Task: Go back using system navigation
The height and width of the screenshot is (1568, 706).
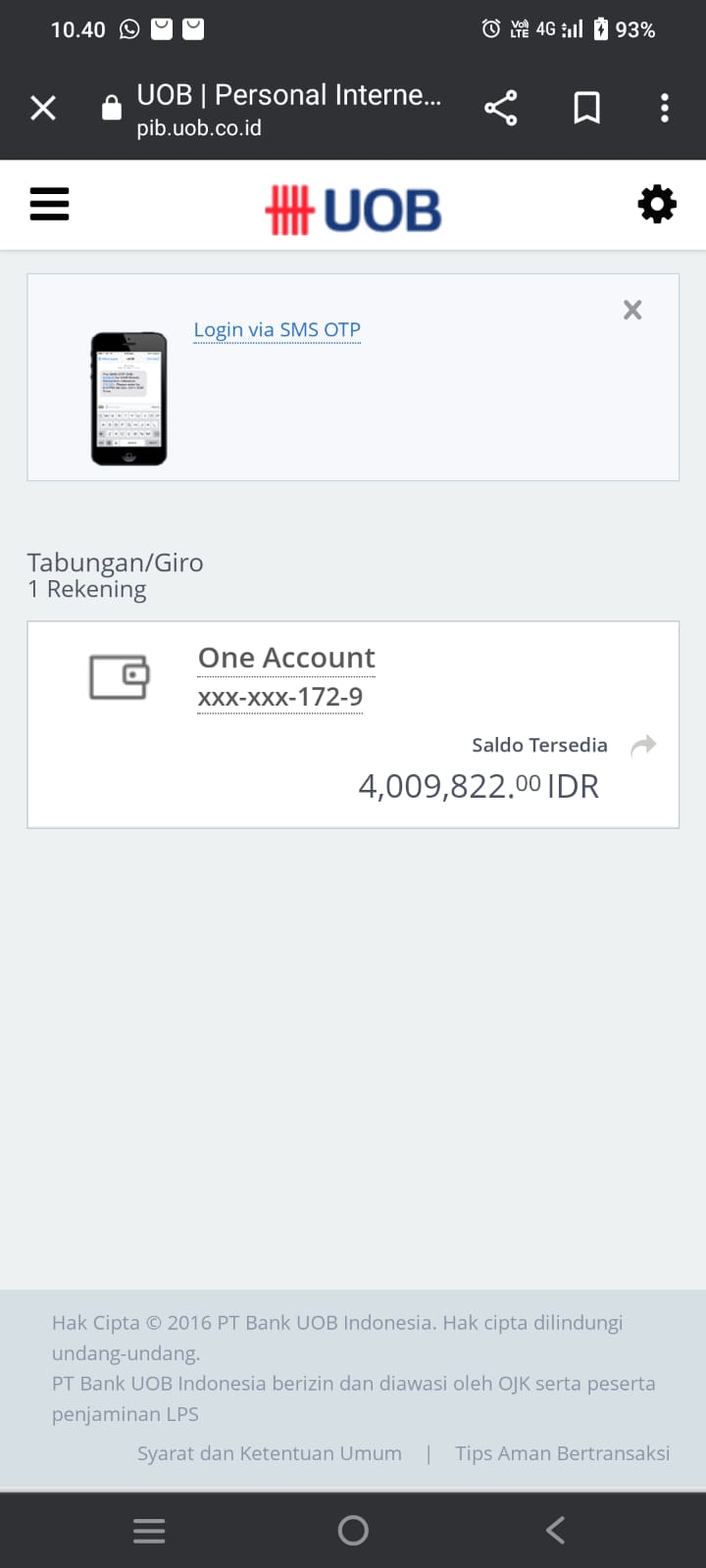Action: (556, 1530)
